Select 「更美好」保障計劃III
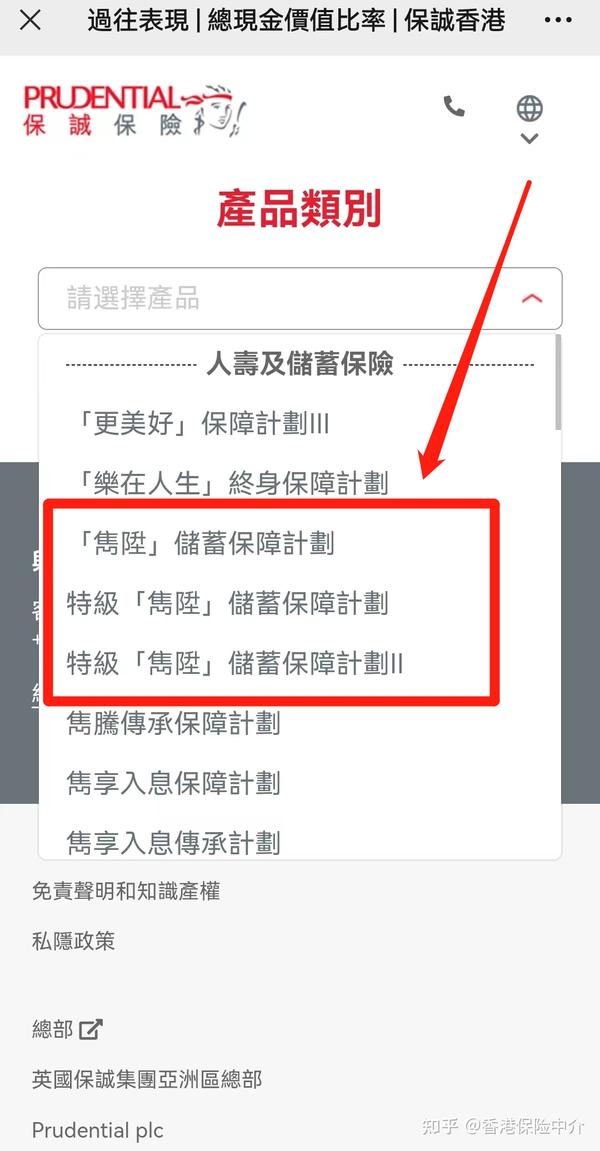600x1151 pixels. [x=197, y=423]
